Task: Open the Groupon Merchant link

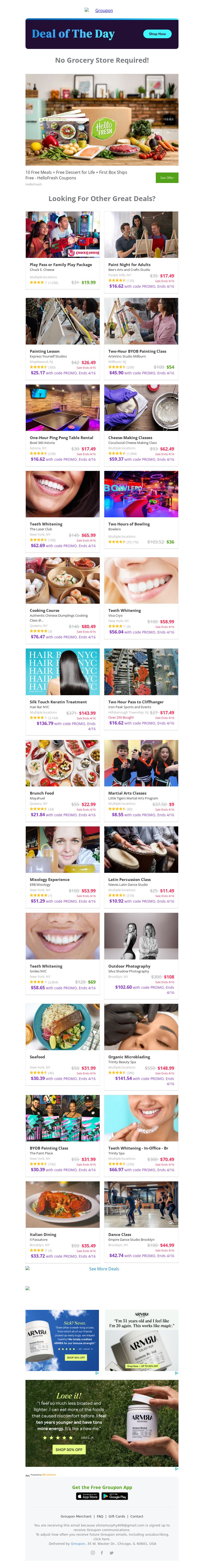Action: point(76,1516)
